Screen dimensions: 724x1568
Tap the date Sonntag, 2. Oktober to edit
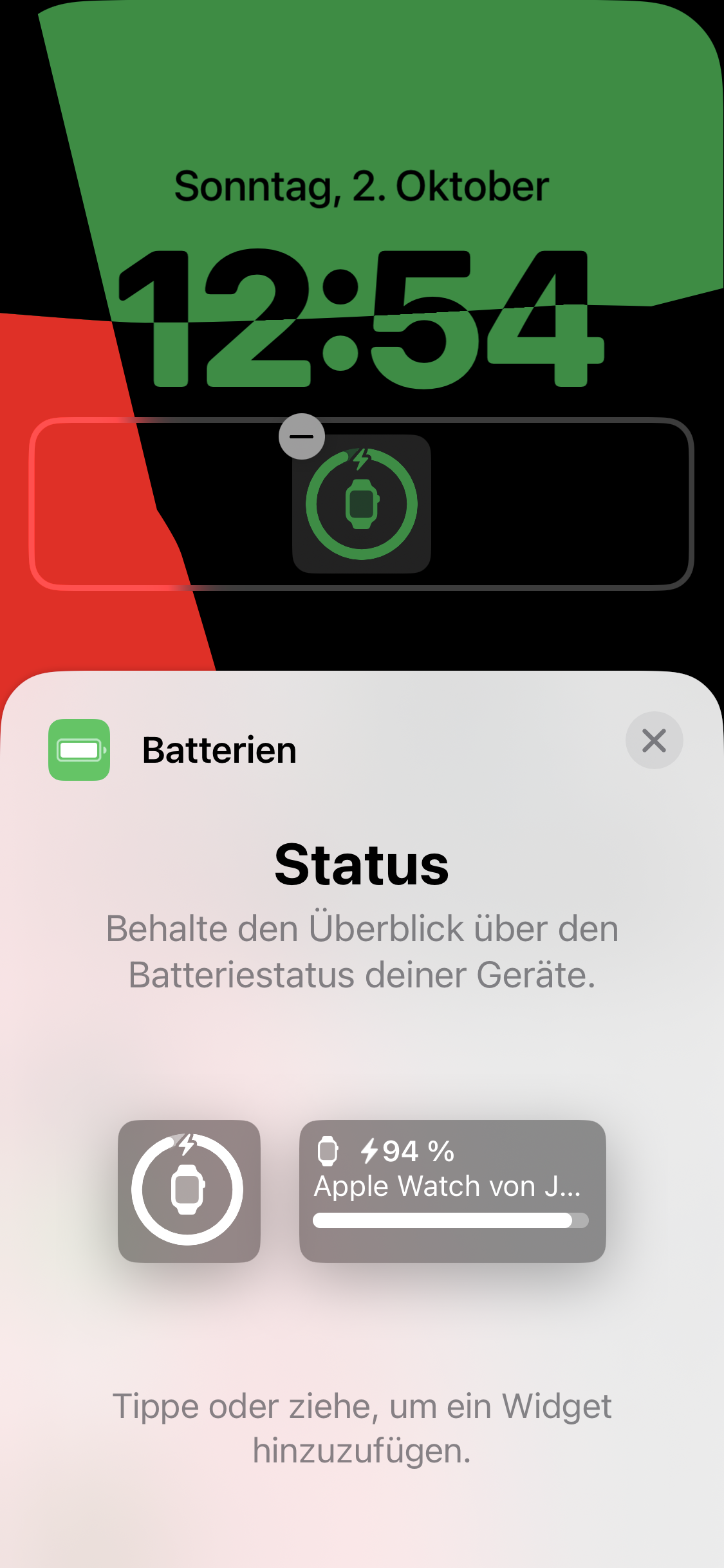tap(361, 187)
